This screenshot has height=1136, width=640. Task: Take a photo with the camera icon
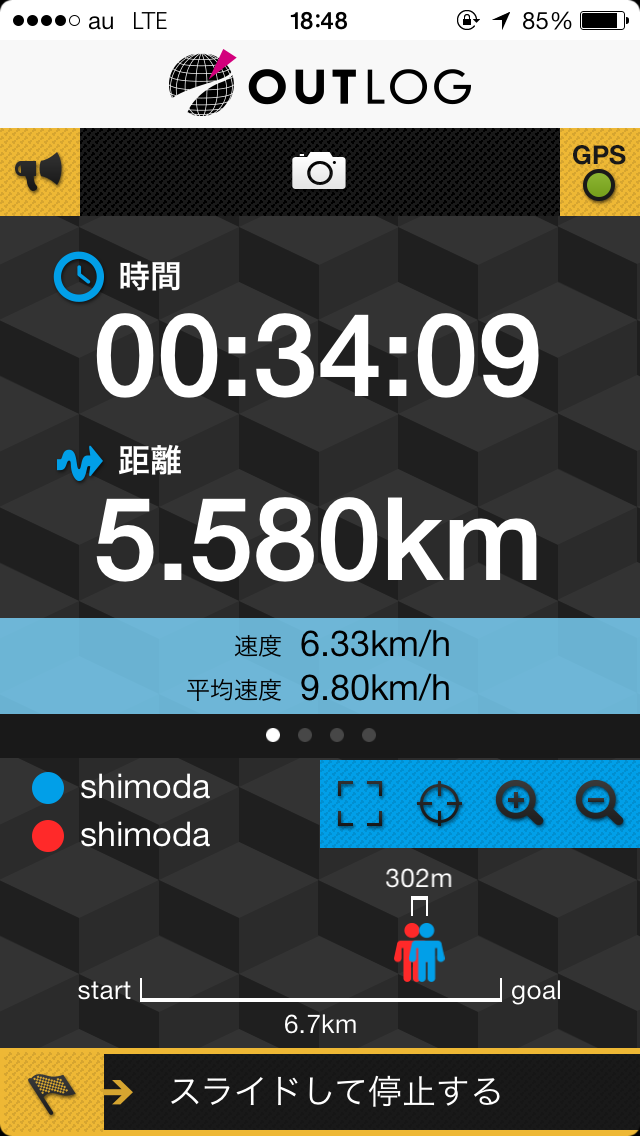[x=319, y=171]
